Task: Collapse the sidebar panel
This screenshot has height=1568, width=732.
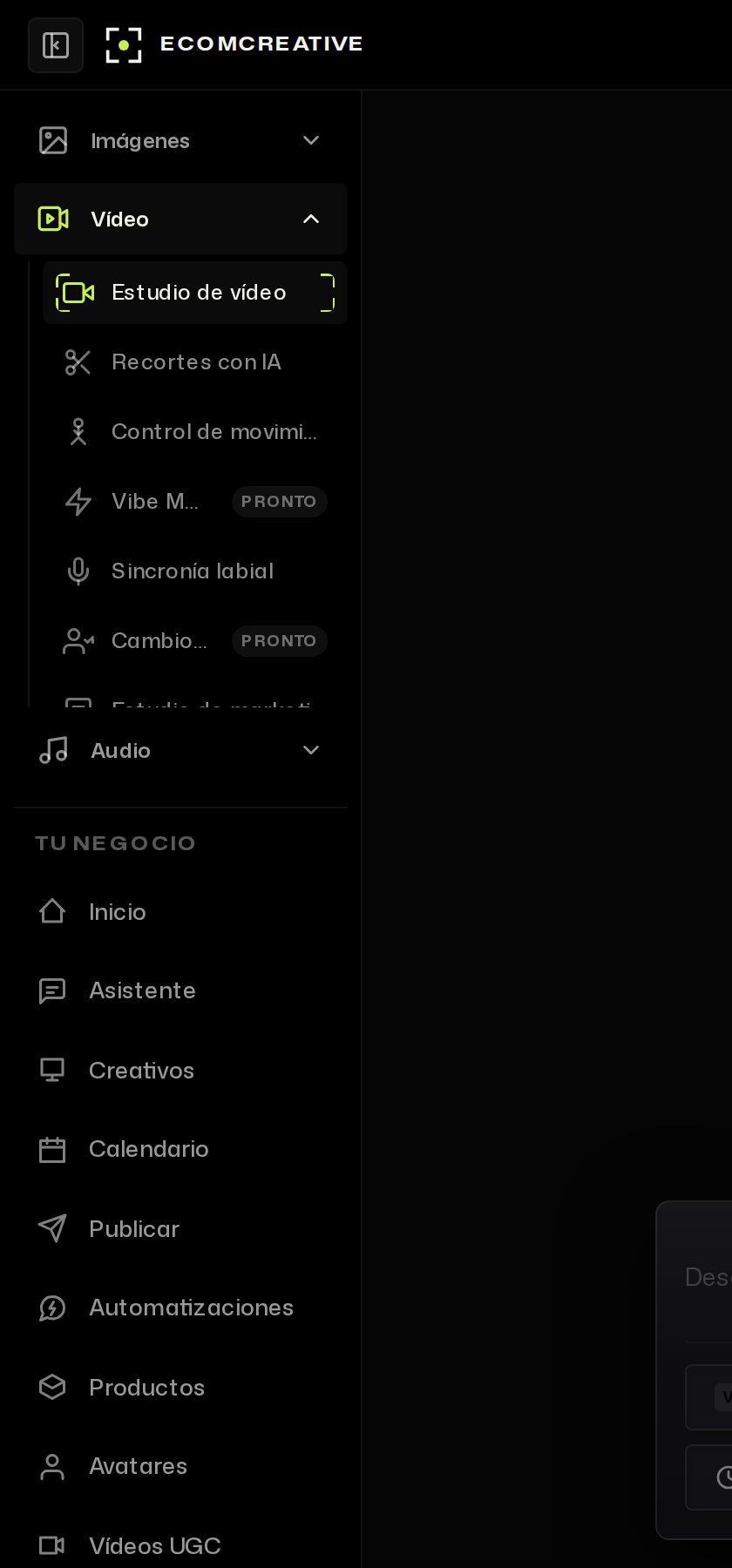Action: 56,44
